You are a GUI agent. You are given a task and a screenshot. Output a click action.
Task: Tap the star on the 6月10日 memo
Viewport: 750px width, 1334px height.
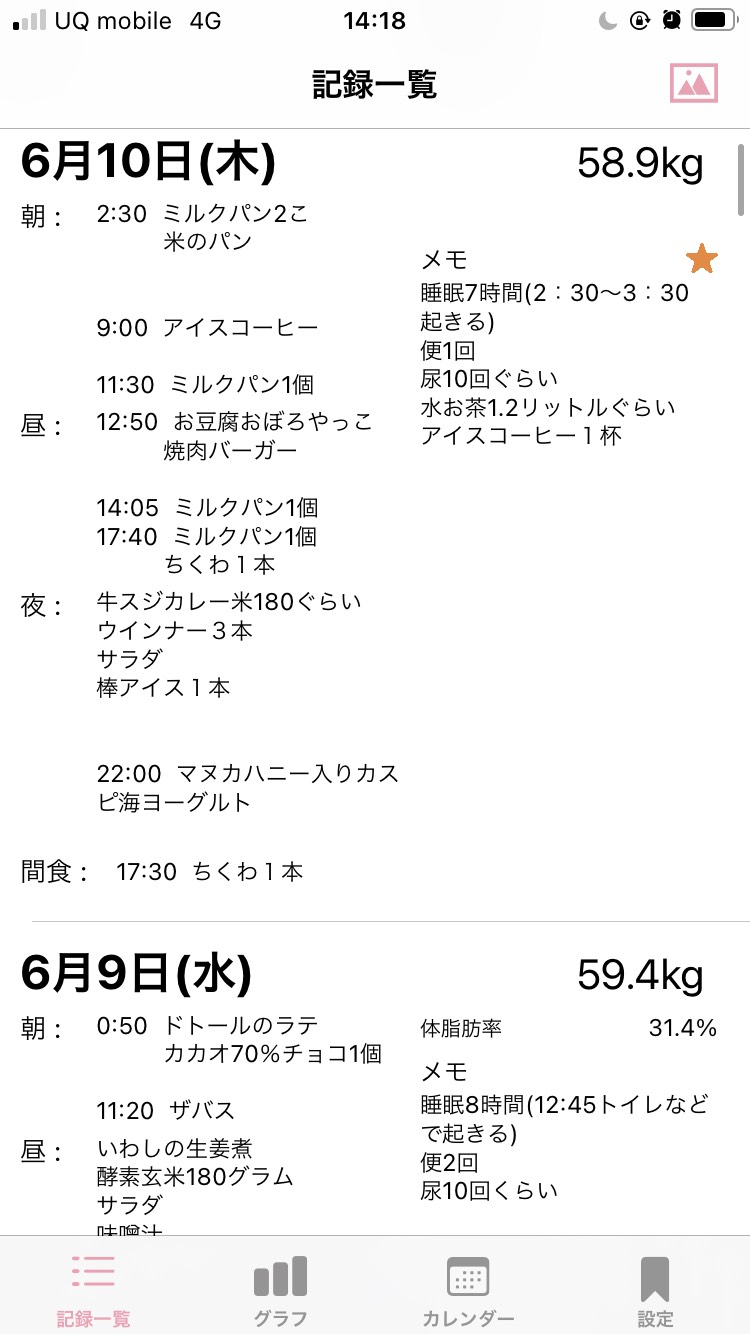(x=702, y=260)
